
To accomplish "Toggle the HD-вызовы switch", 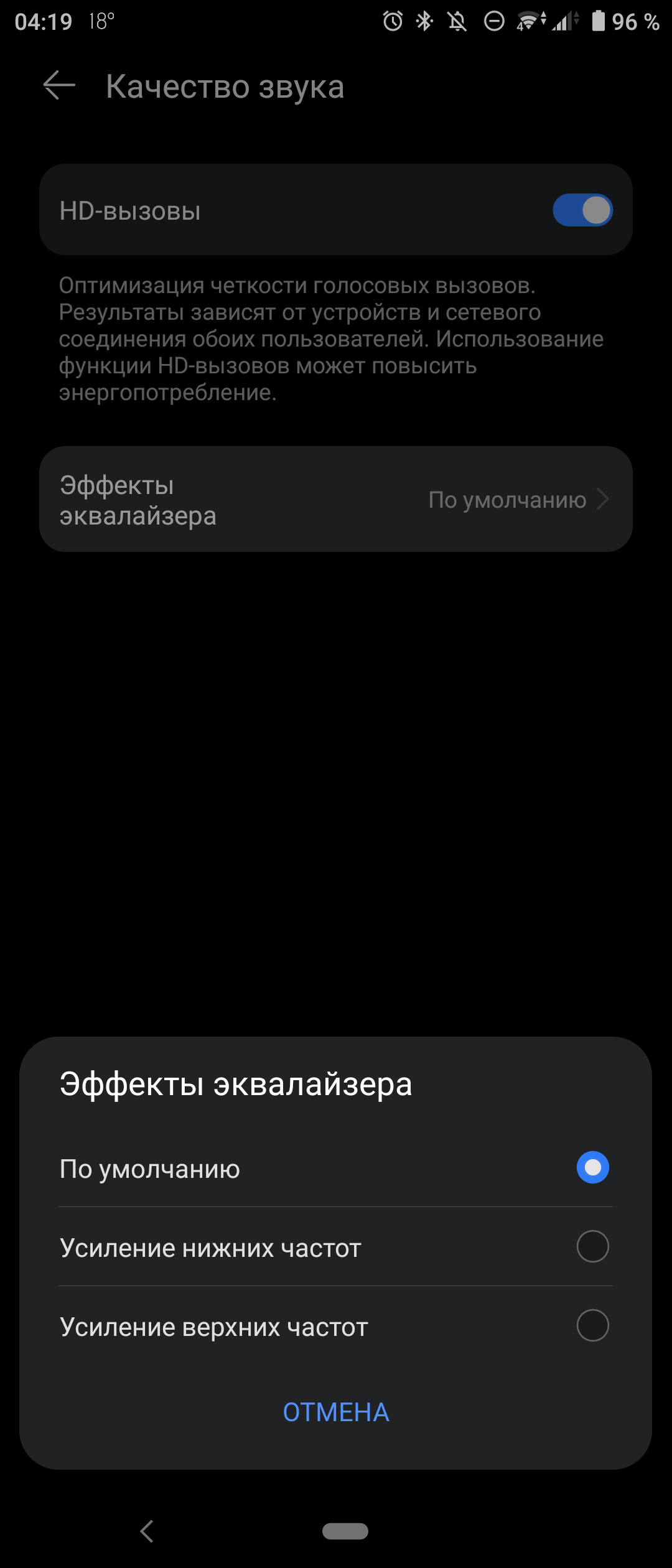I will click(582, 210).
